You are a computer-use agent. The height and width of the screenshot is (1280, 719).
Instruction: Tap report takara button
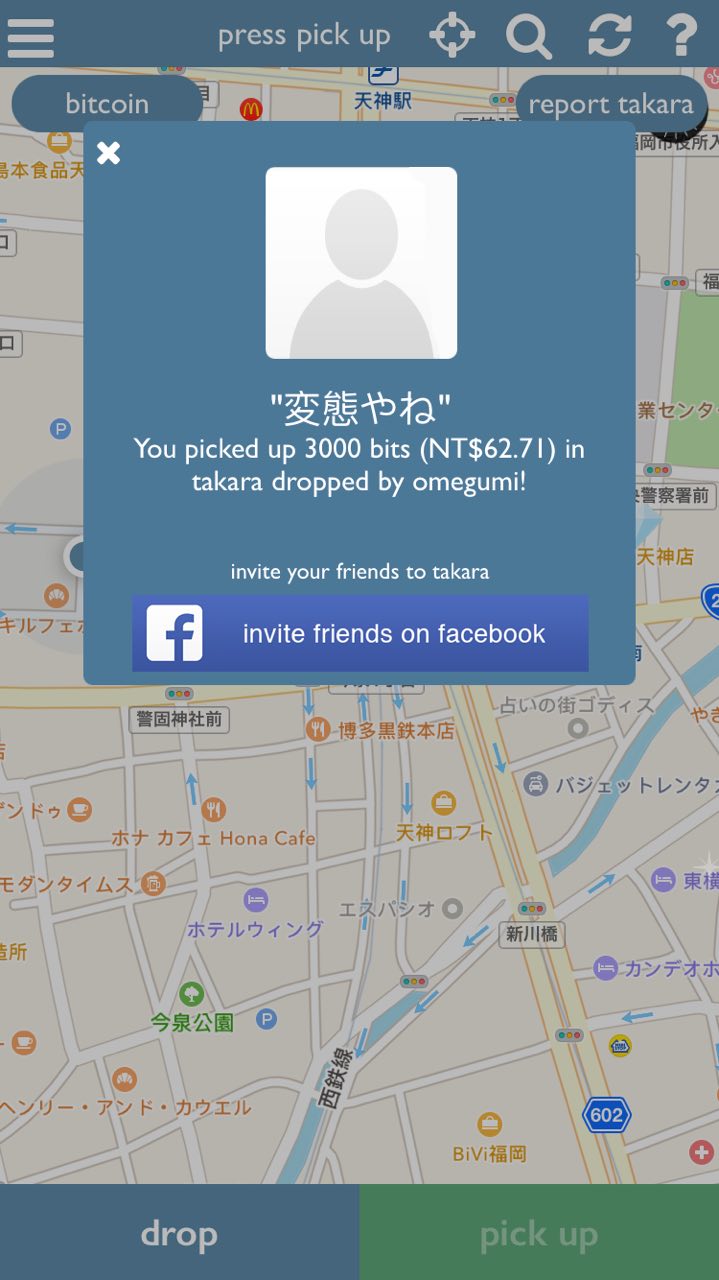click(610, 104)
